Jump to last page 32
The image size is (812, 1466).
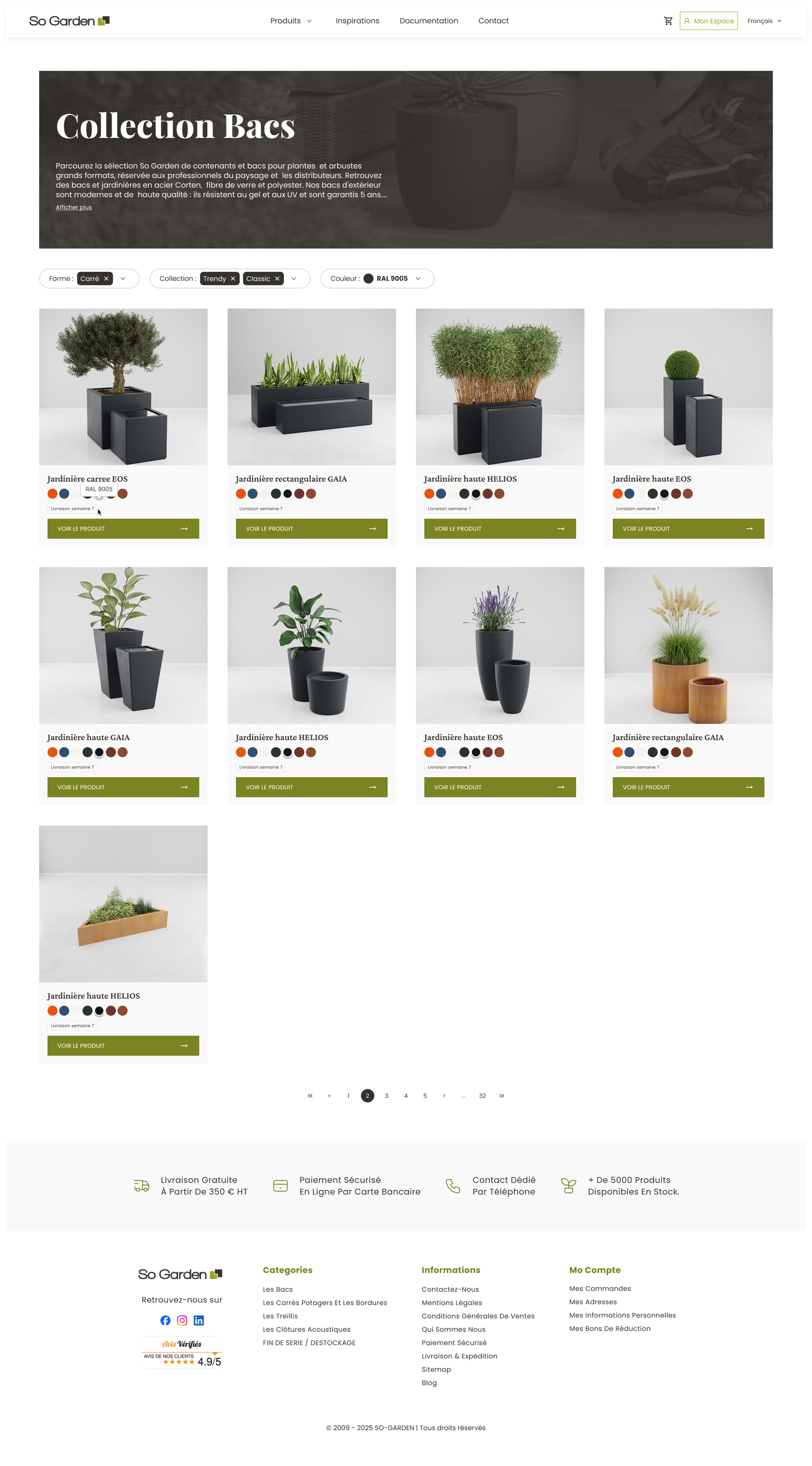point(482,1095)
